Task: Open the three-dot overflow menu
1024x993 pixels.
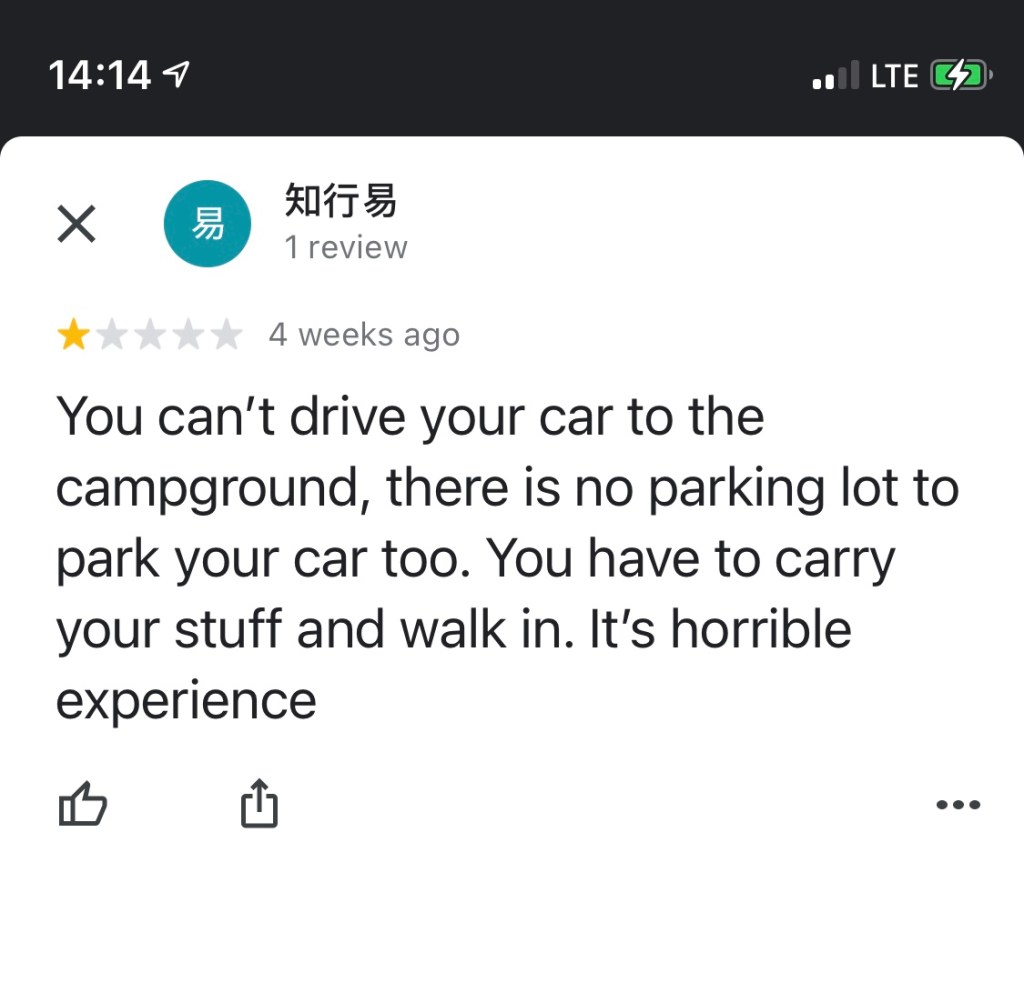Action: point(957,804)
